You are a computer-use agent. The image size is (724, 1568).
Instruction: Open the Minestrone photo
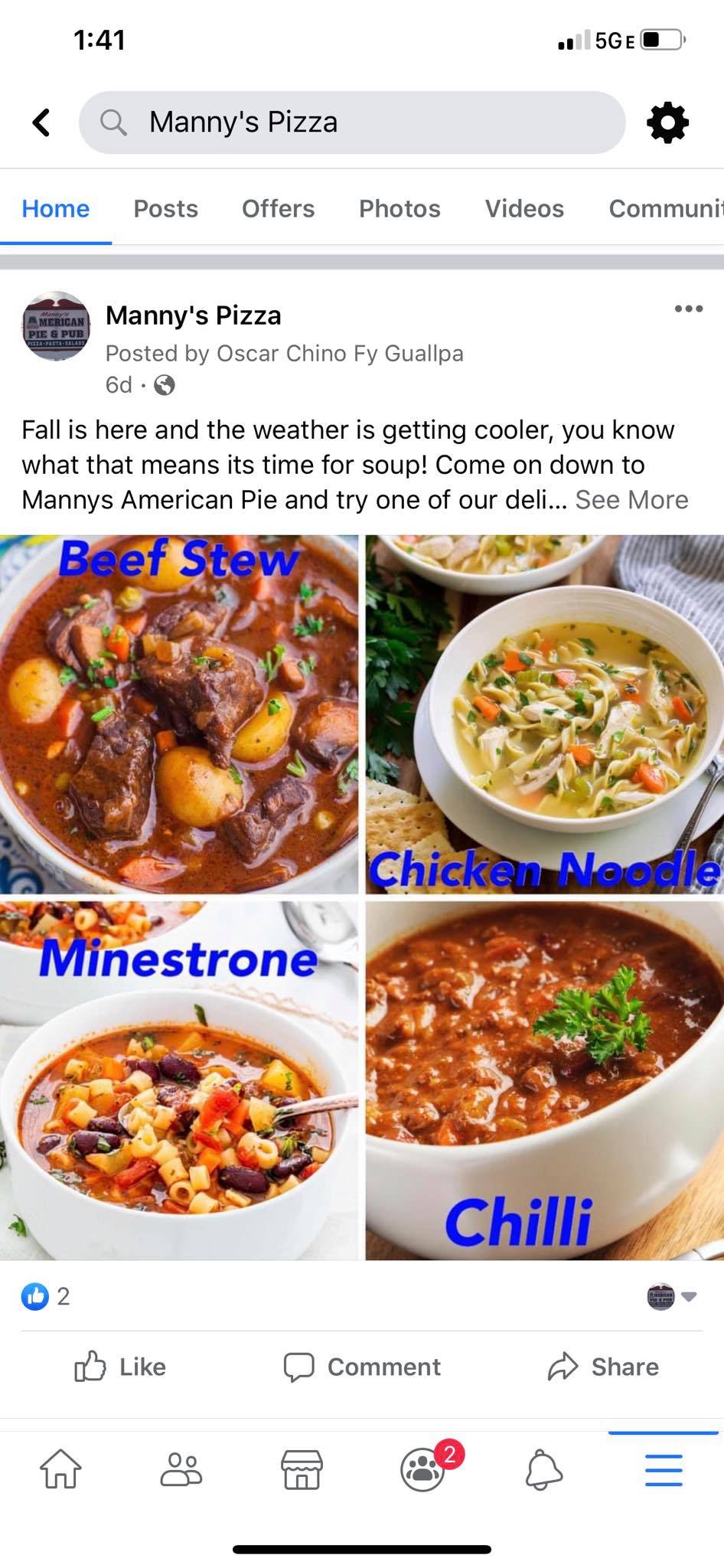[178, 1080]
